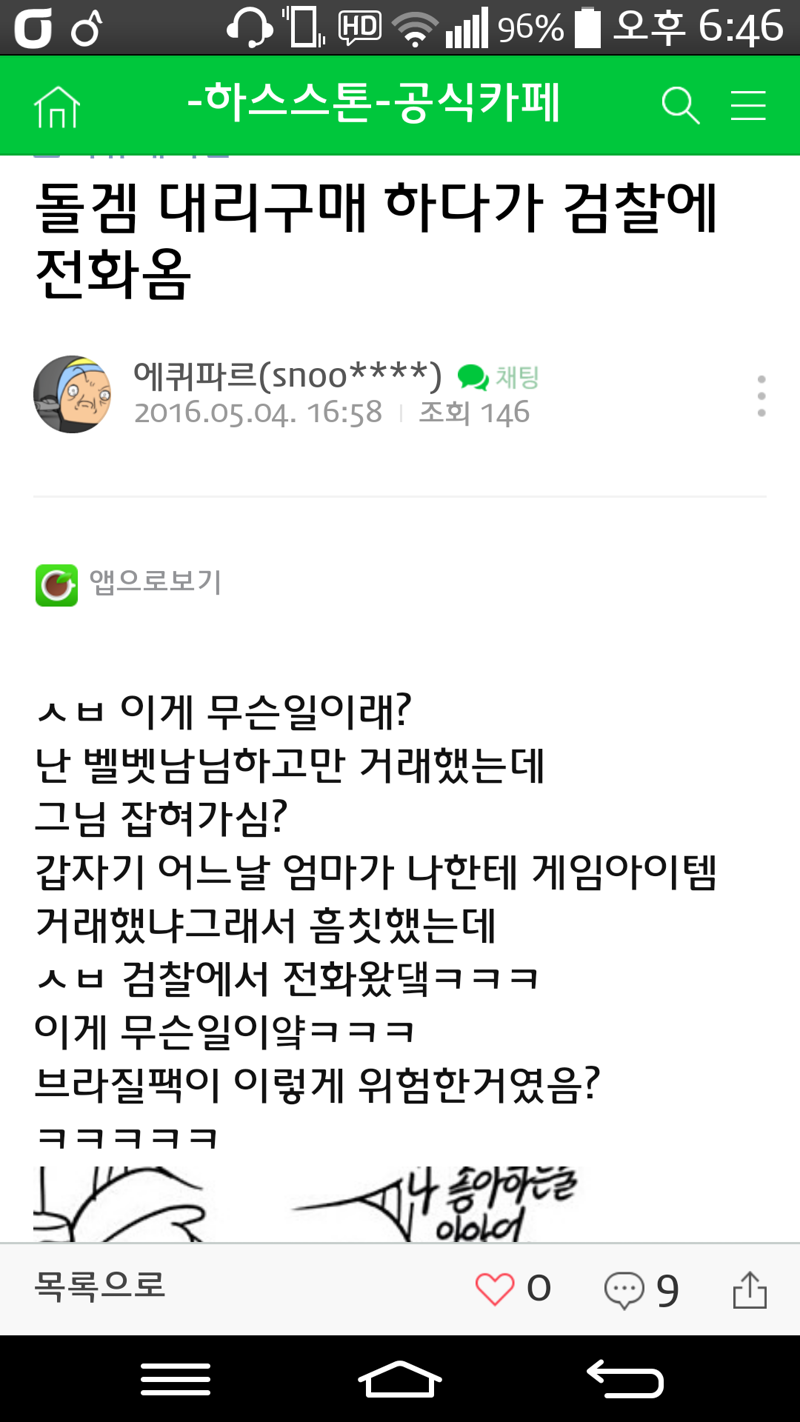Share this post
This screenshot has width=800, height=1422.
pyautogui.click(x=749, y=1289)
